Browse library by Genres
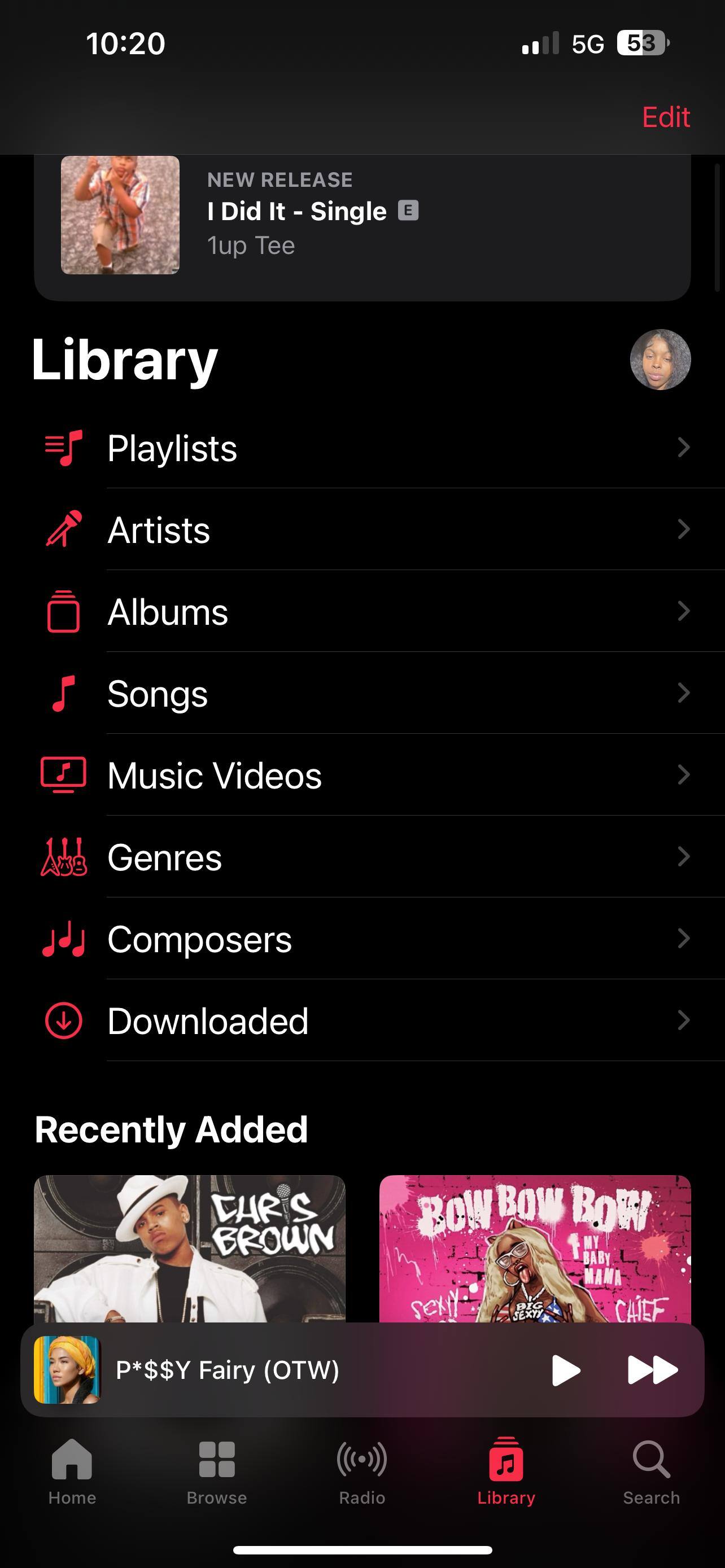Screen dimensions: 725x1568 (365, 857)
